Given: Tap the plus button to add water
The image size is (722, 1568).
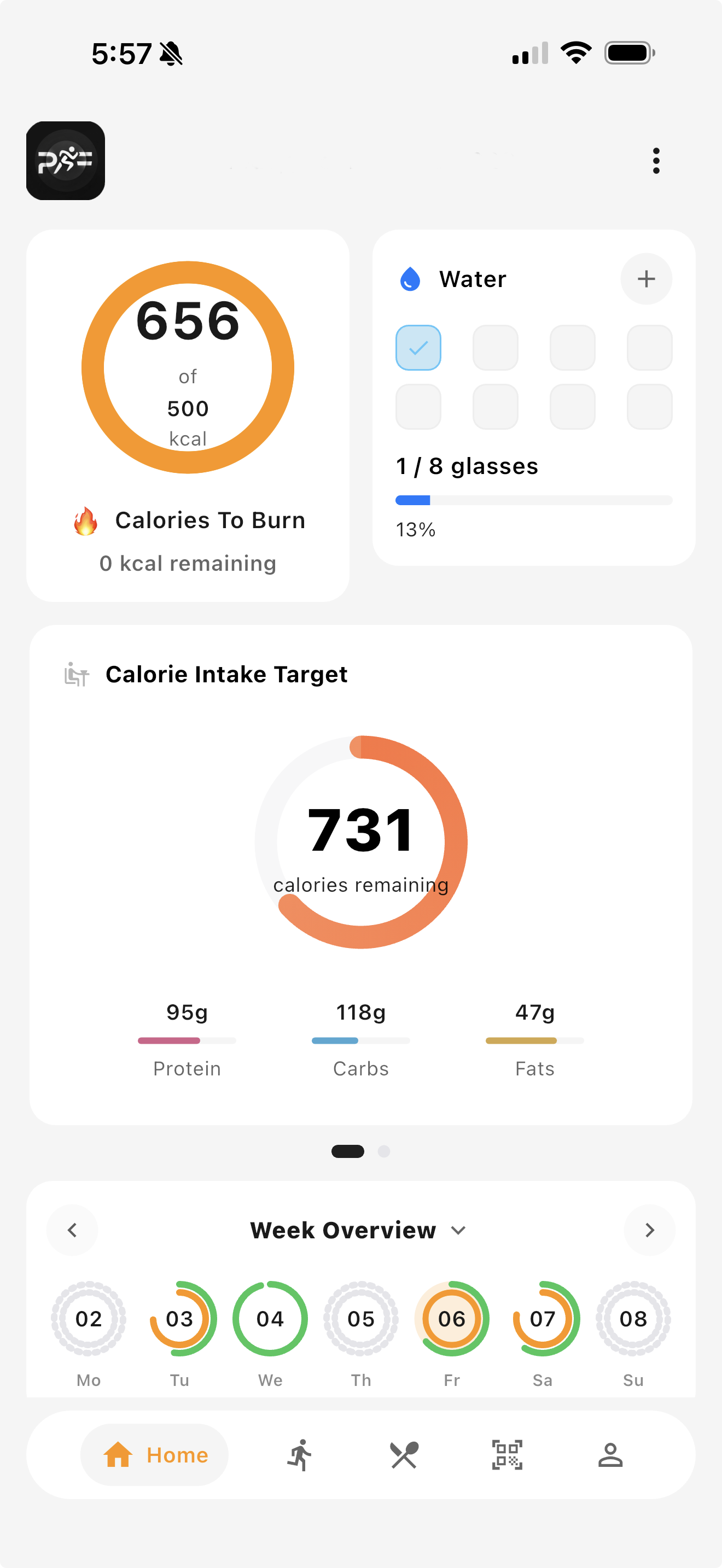Looking at the screenshot, I should tap(646, 279).
